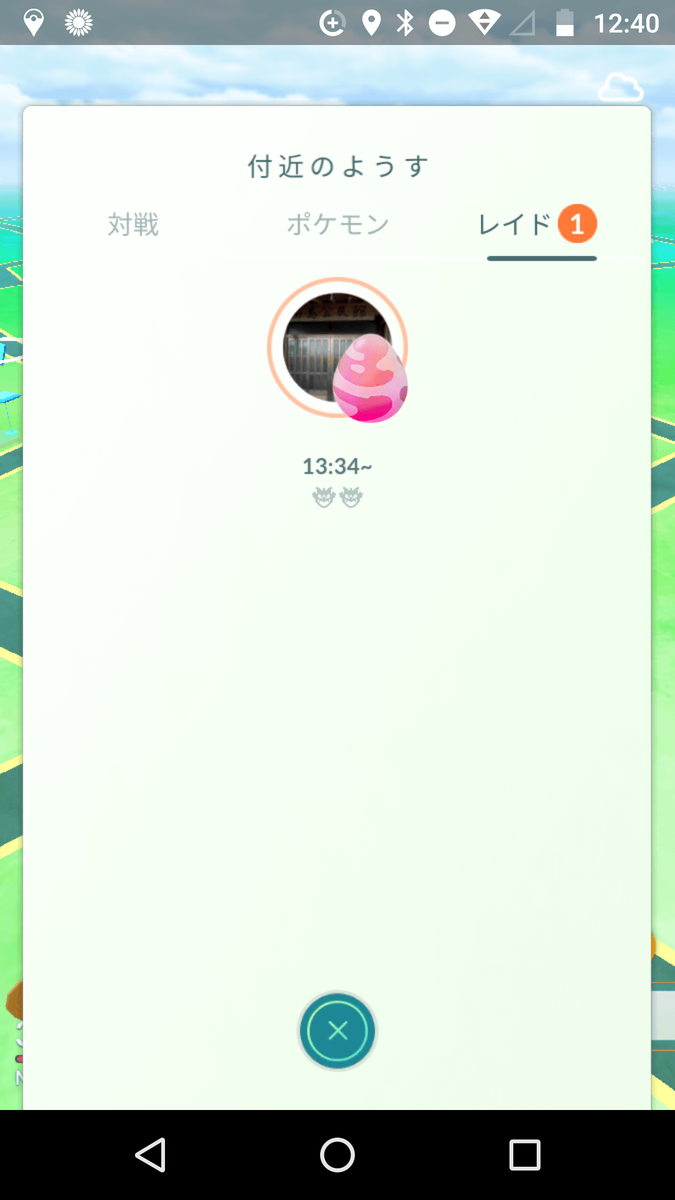This screenshot has width=675, height=1200.
Task: Go to the system home screen
Action: (x=337, y=1155)
